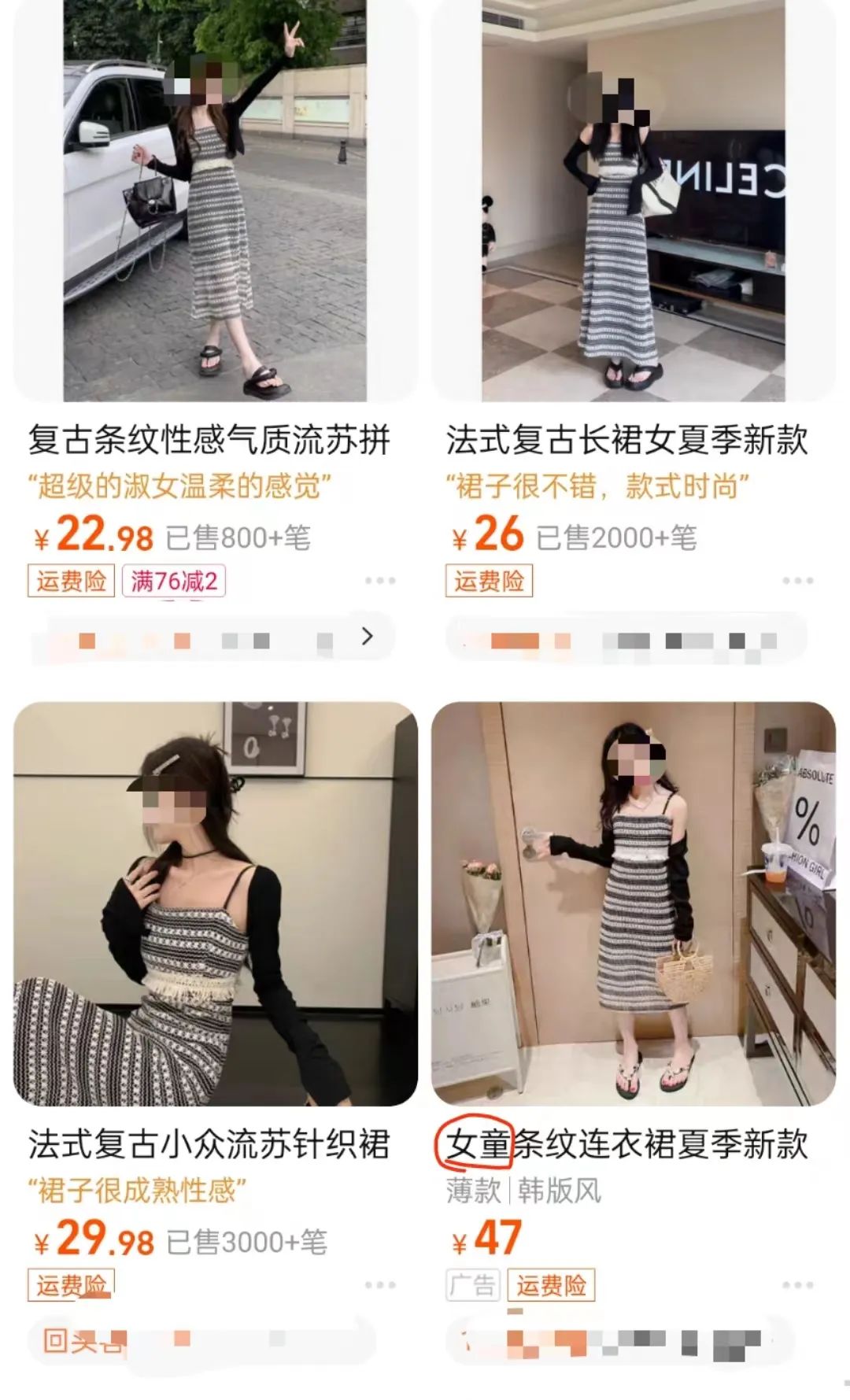Open the shop row under the ¥26 dress
This screenshot has height=1400, width=850.
click(x=626, y=640)
